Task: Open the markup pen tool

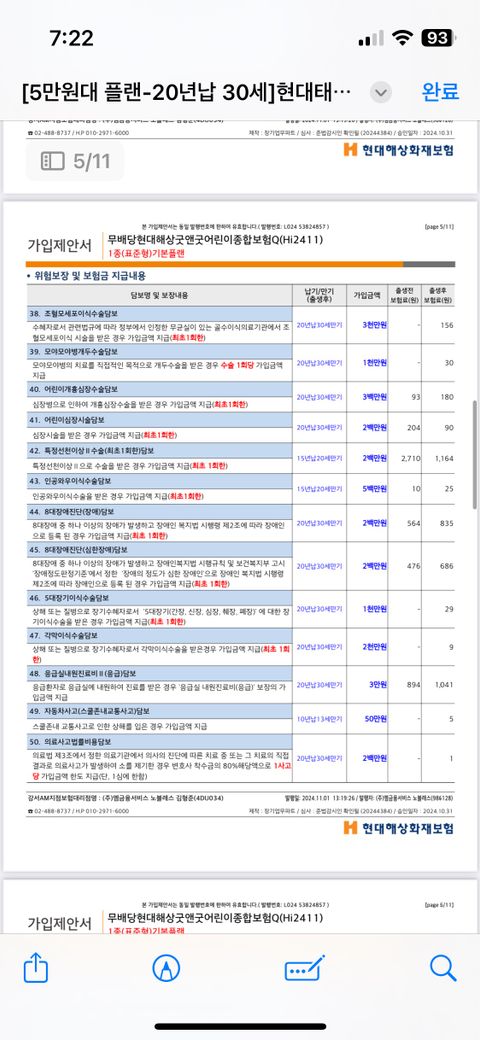Action: (166, 968)
